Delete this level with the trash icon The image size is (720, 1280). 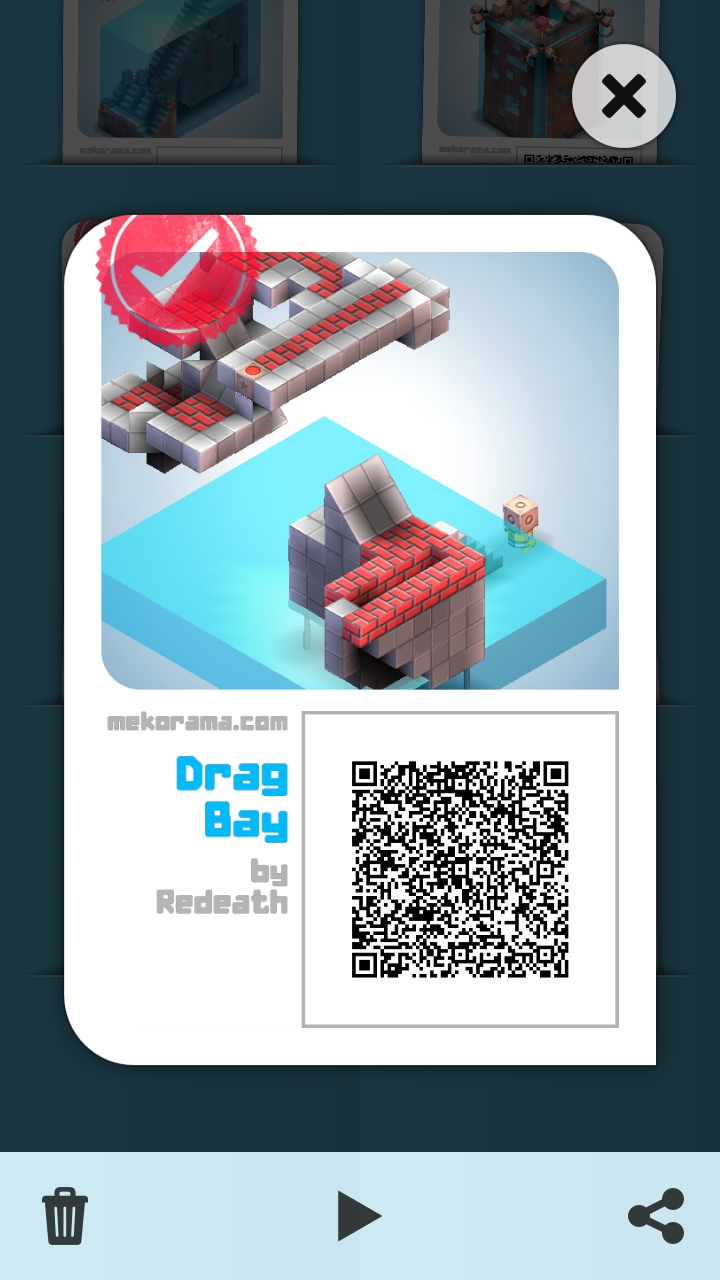(x=65, y=1216)
